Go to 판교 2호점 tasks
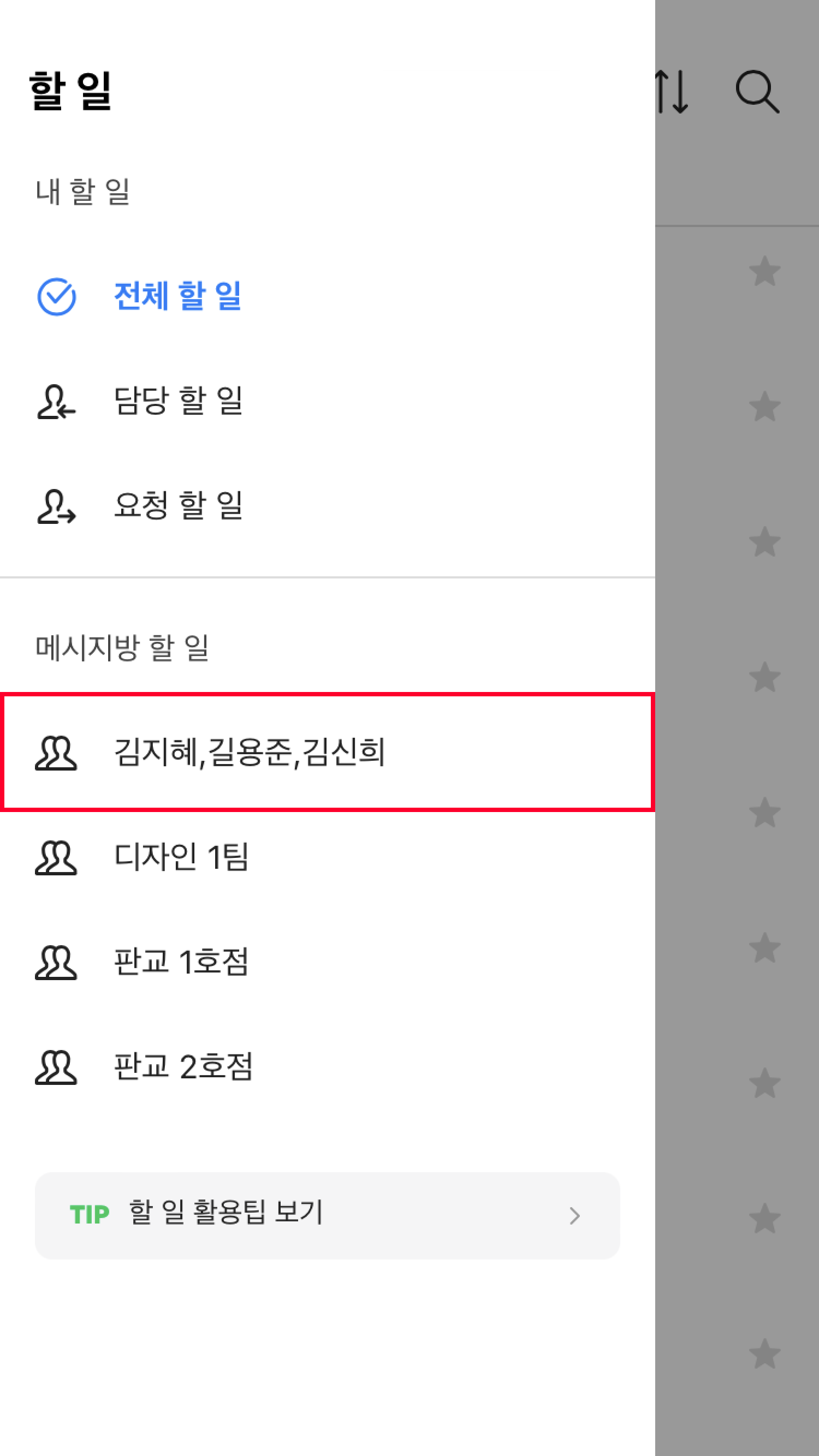 point(182,1067)
